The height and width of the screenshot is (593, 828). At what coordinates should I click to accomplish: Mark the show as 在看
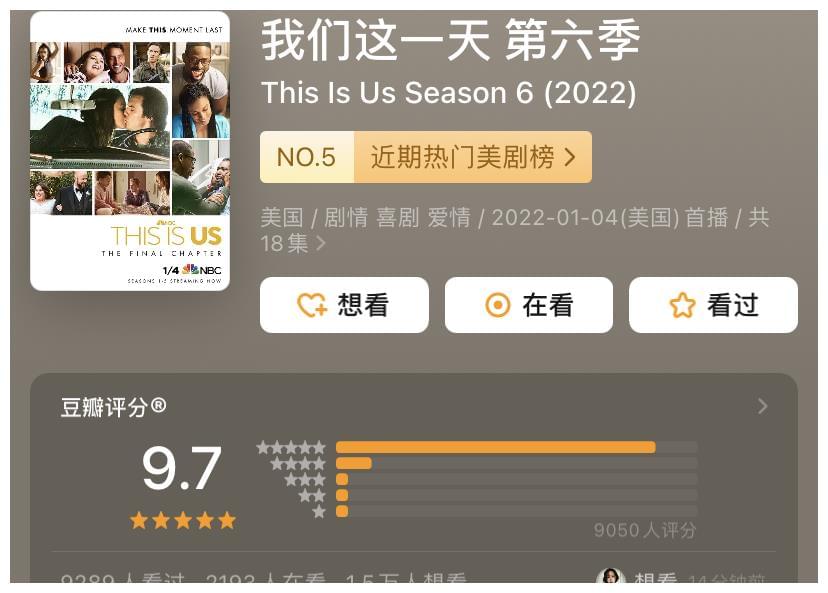(x=528, y=305)
